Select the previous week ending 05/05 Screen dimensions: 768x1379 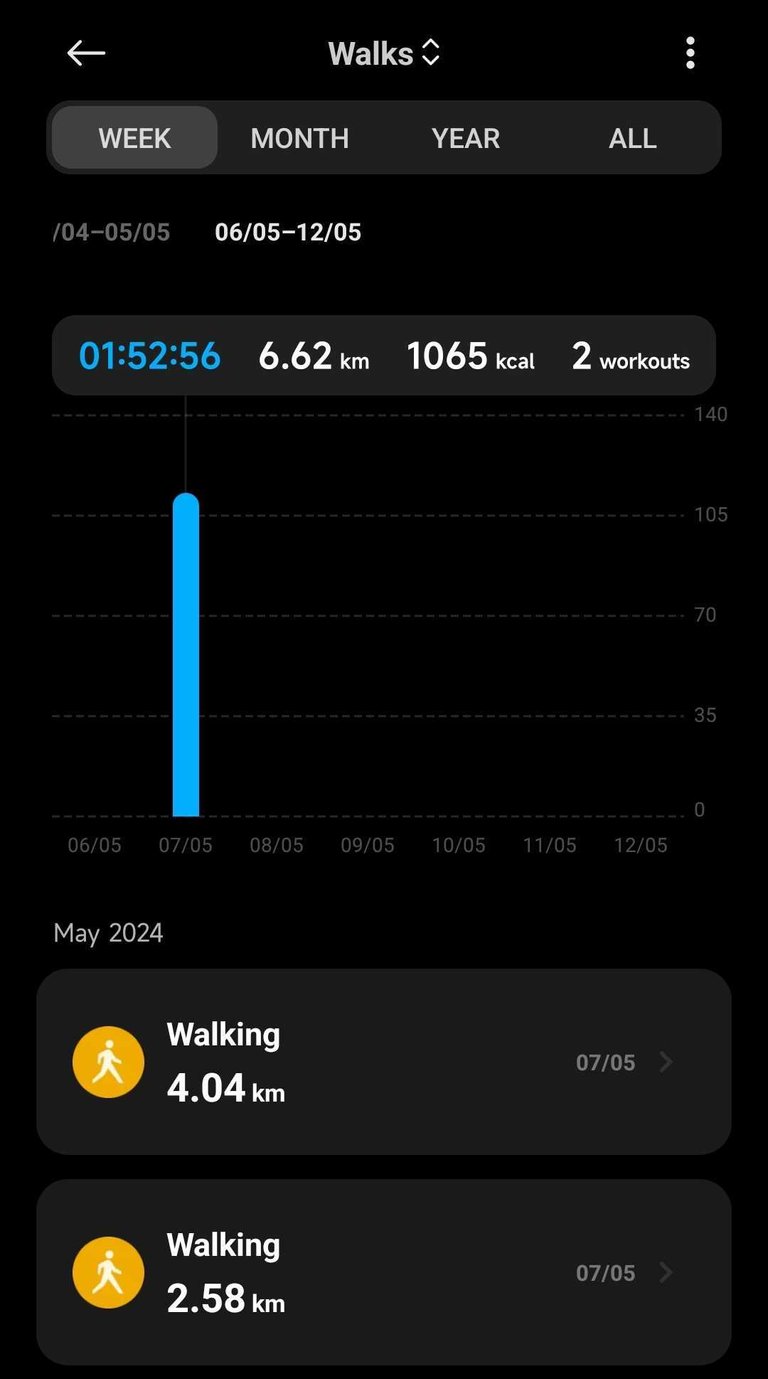(111, 233)
